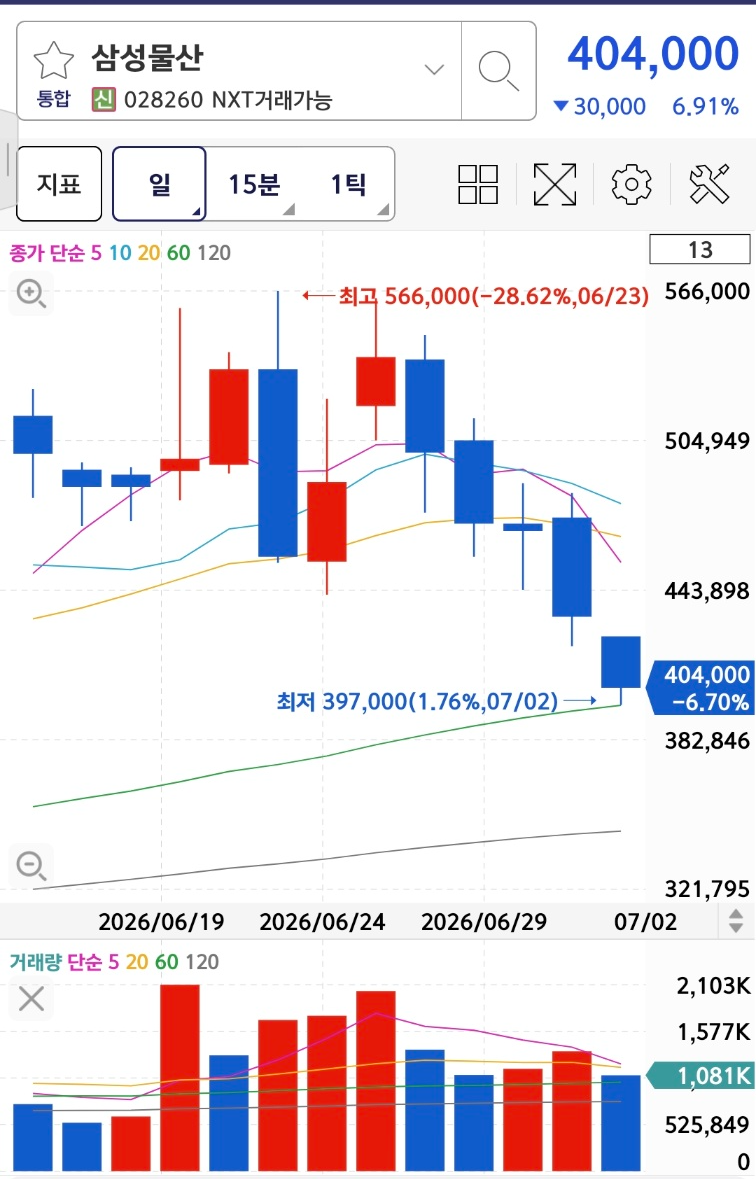Zoom in on the chart
This screenshot has height=1179, width=756.
point(32,293)
